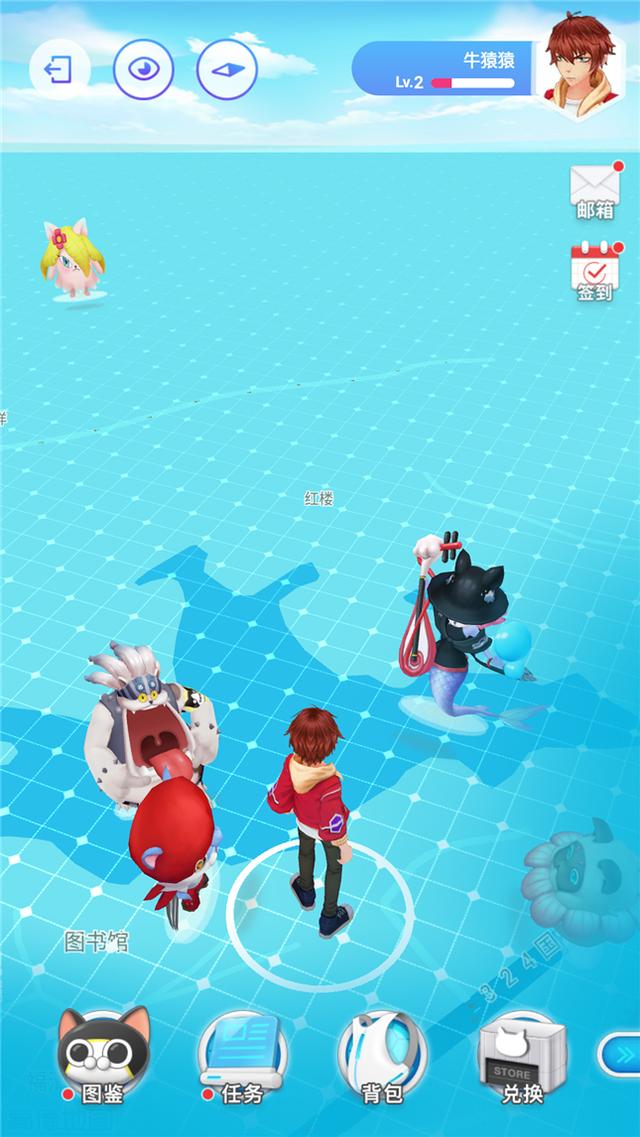Tap the red hooded cat creature
Image resolution: width=640 pixels, height=1137 pixels.
(x=174, y=850)
